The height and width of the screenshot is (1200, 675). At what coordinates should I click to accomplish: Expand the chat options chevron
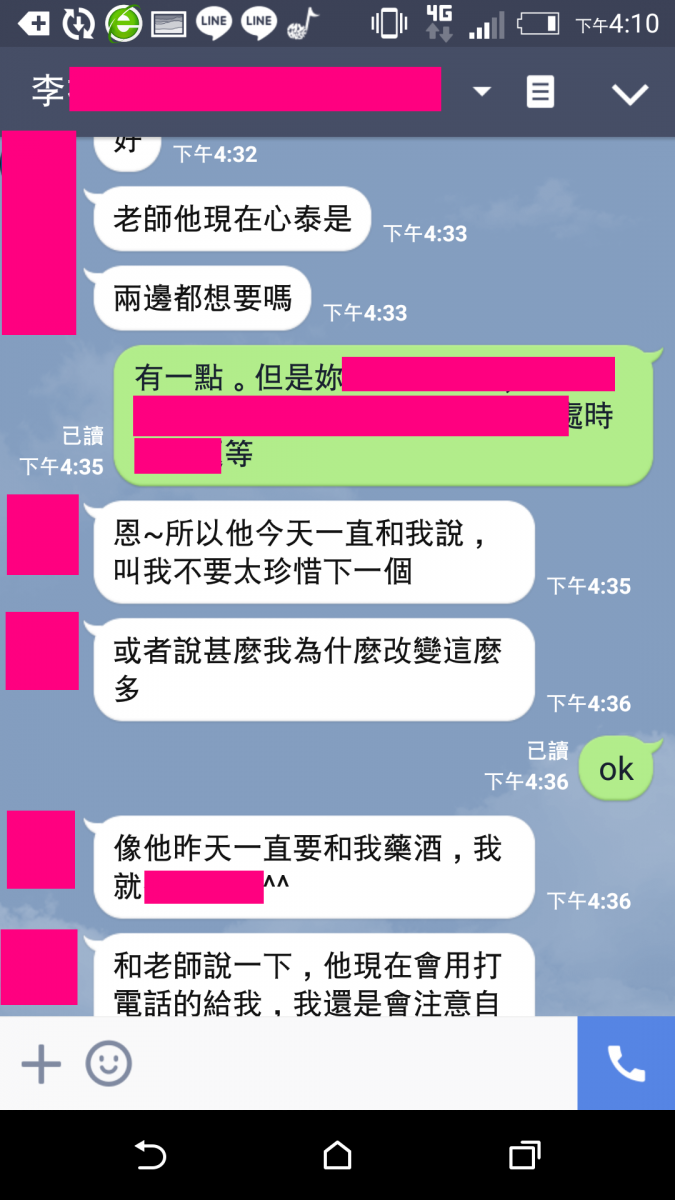coord(630,94)
